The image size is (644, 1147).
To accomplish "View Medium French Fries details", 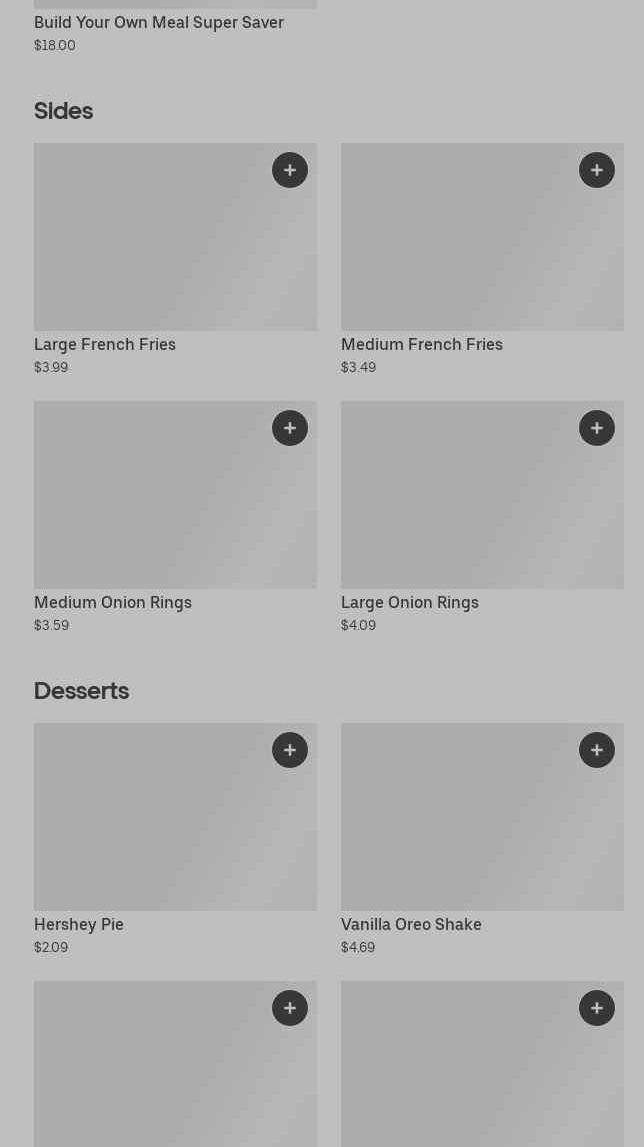I will pos(482,260).
